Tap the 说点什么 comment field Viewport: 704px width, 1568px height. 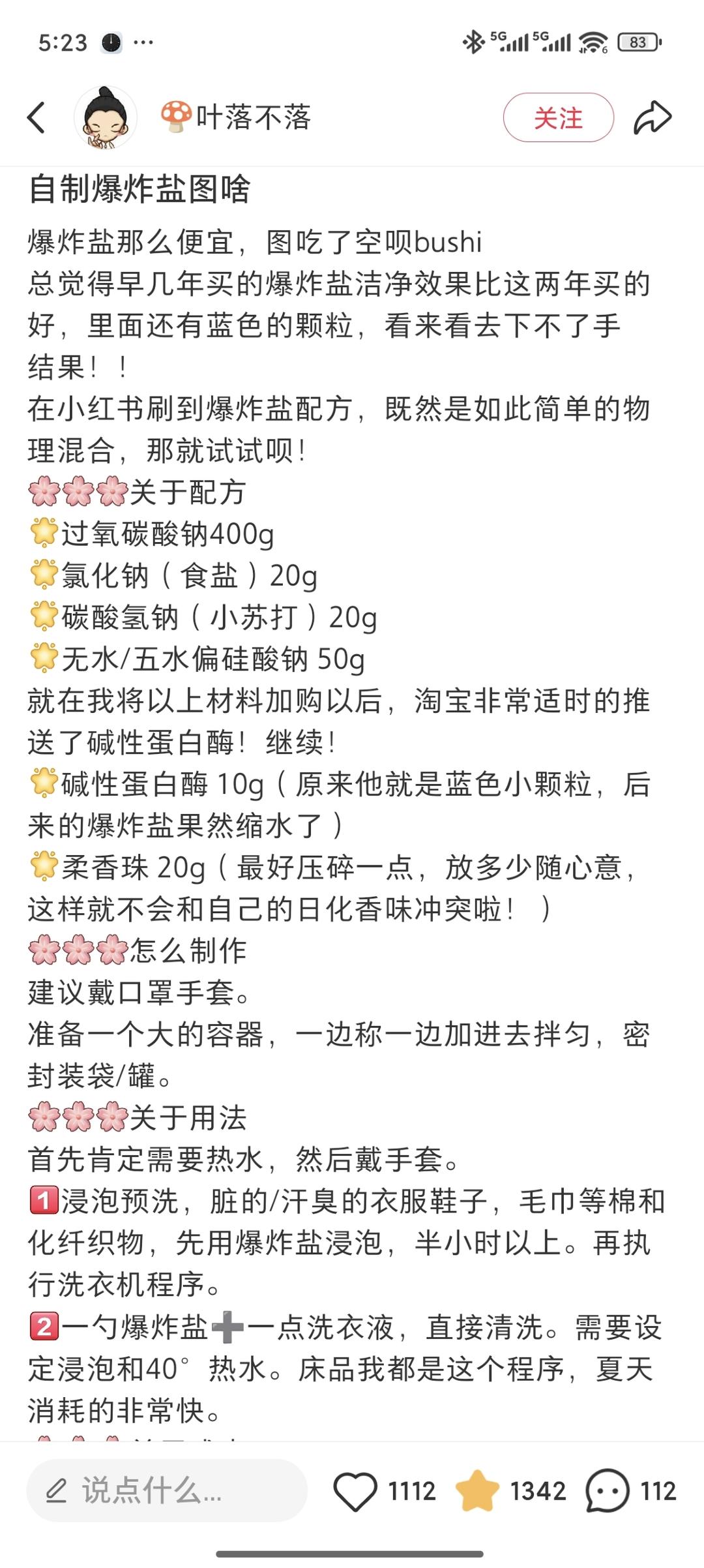click(166, 1490)
